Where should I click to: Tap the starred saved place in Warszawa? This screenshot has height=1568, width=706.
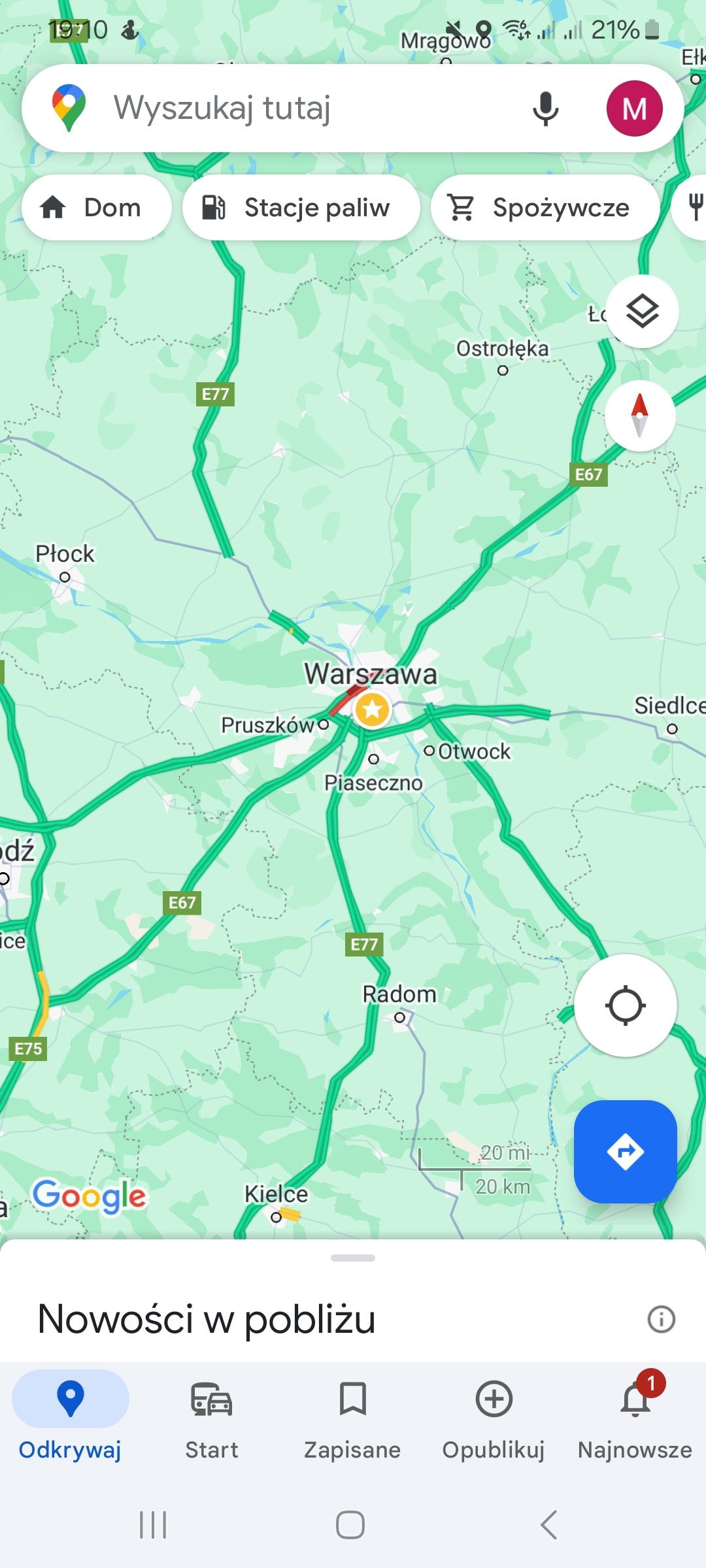click(x=373, y=710)
